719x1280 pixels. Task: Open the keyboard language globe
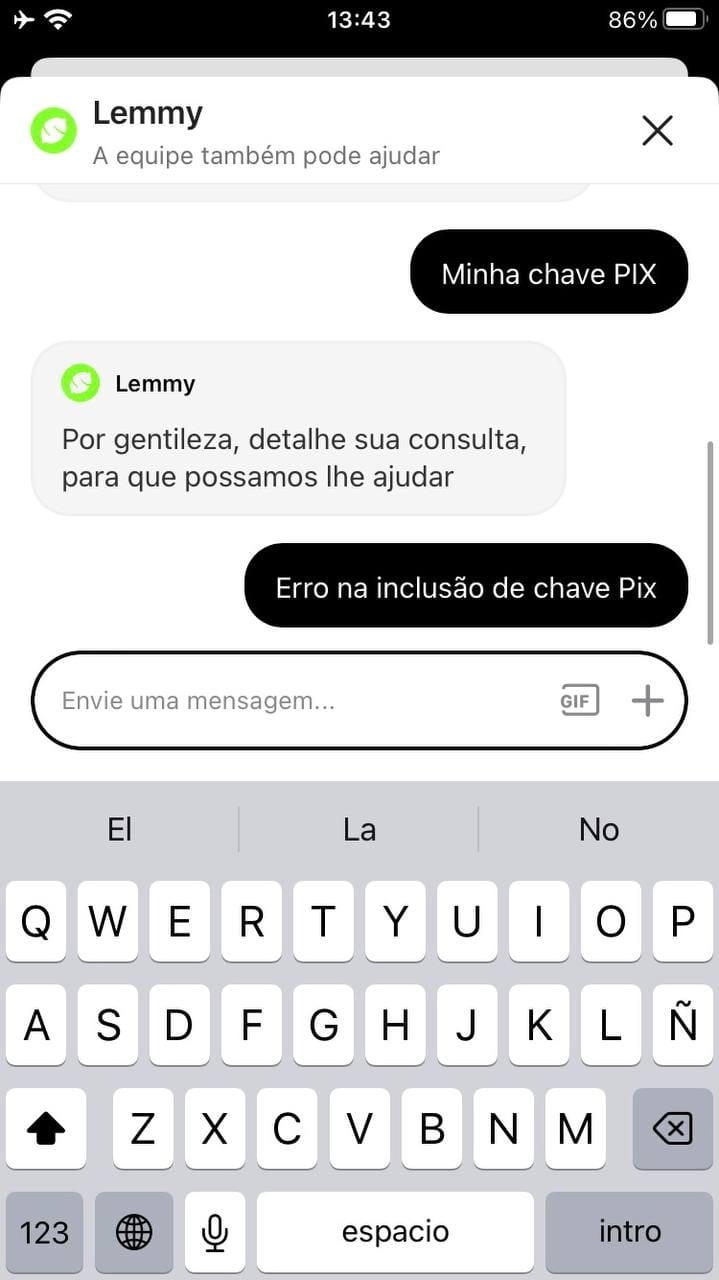coord(134,1231)
